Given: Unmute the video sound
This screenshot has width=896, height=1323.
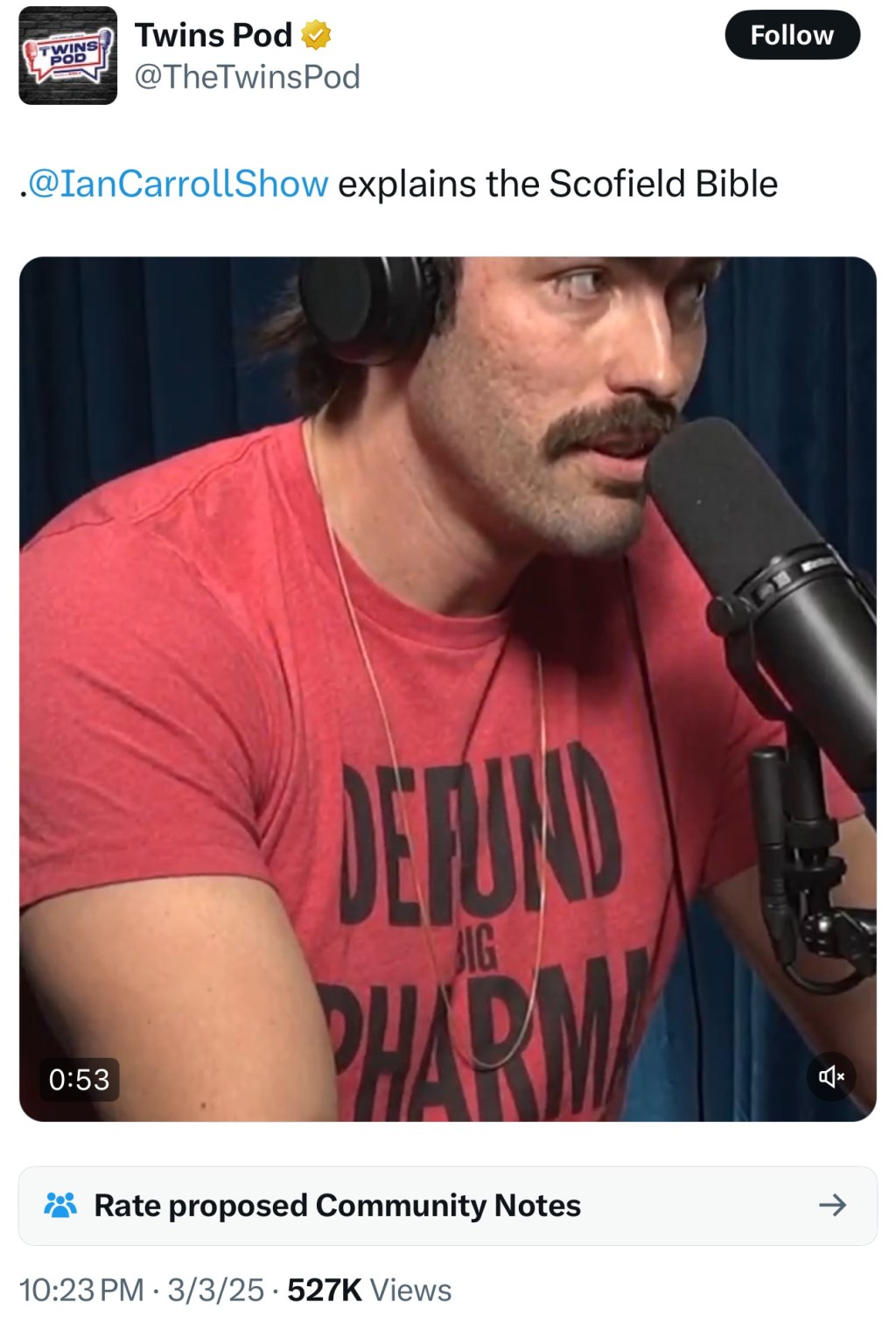Looking at the screenshot, I should click(x=830, y=1075).
